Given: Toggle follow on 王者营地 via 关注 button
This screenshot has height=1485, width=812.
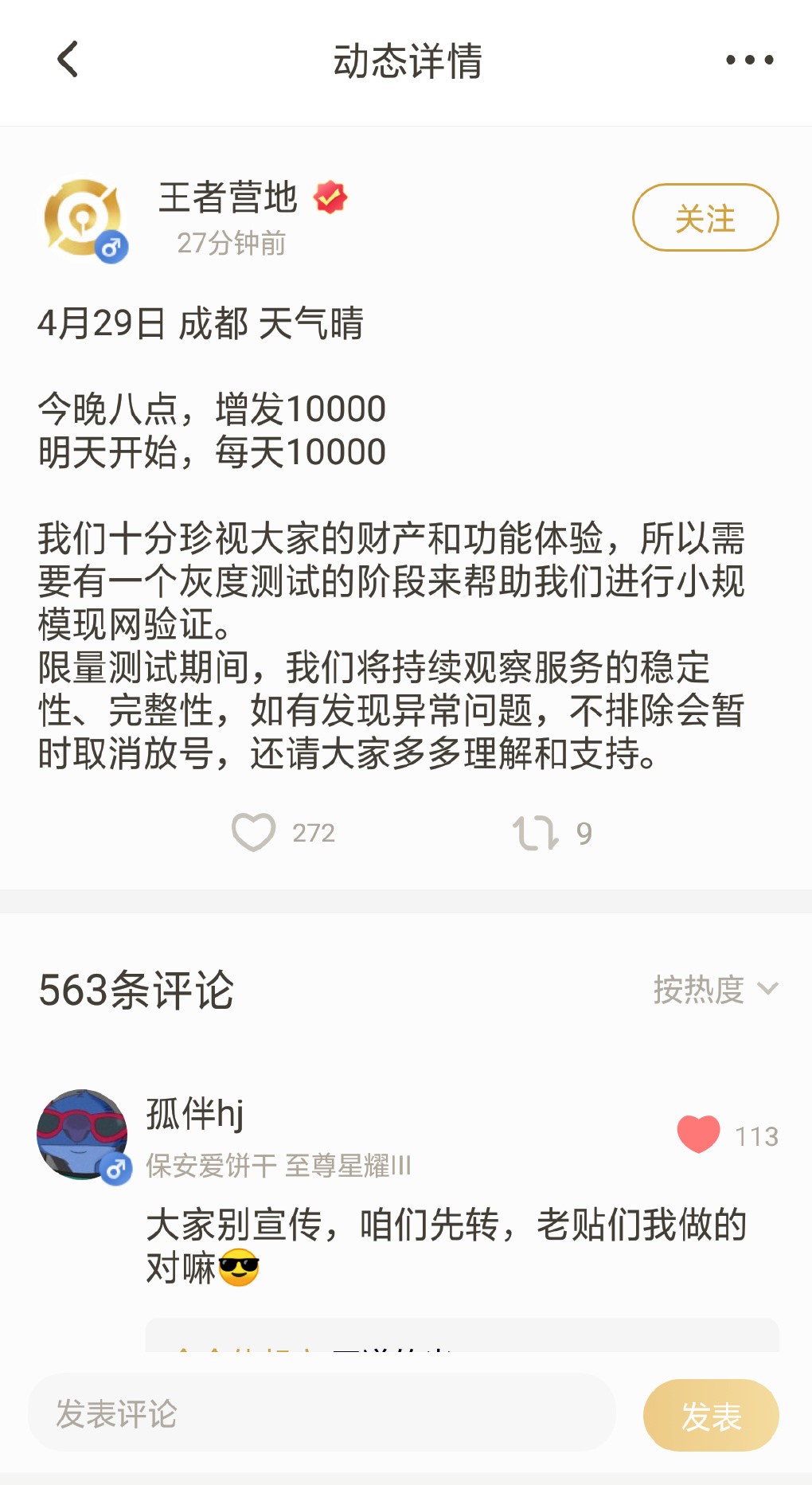Looking at the screenshot, I should click(x=705, y=218).
